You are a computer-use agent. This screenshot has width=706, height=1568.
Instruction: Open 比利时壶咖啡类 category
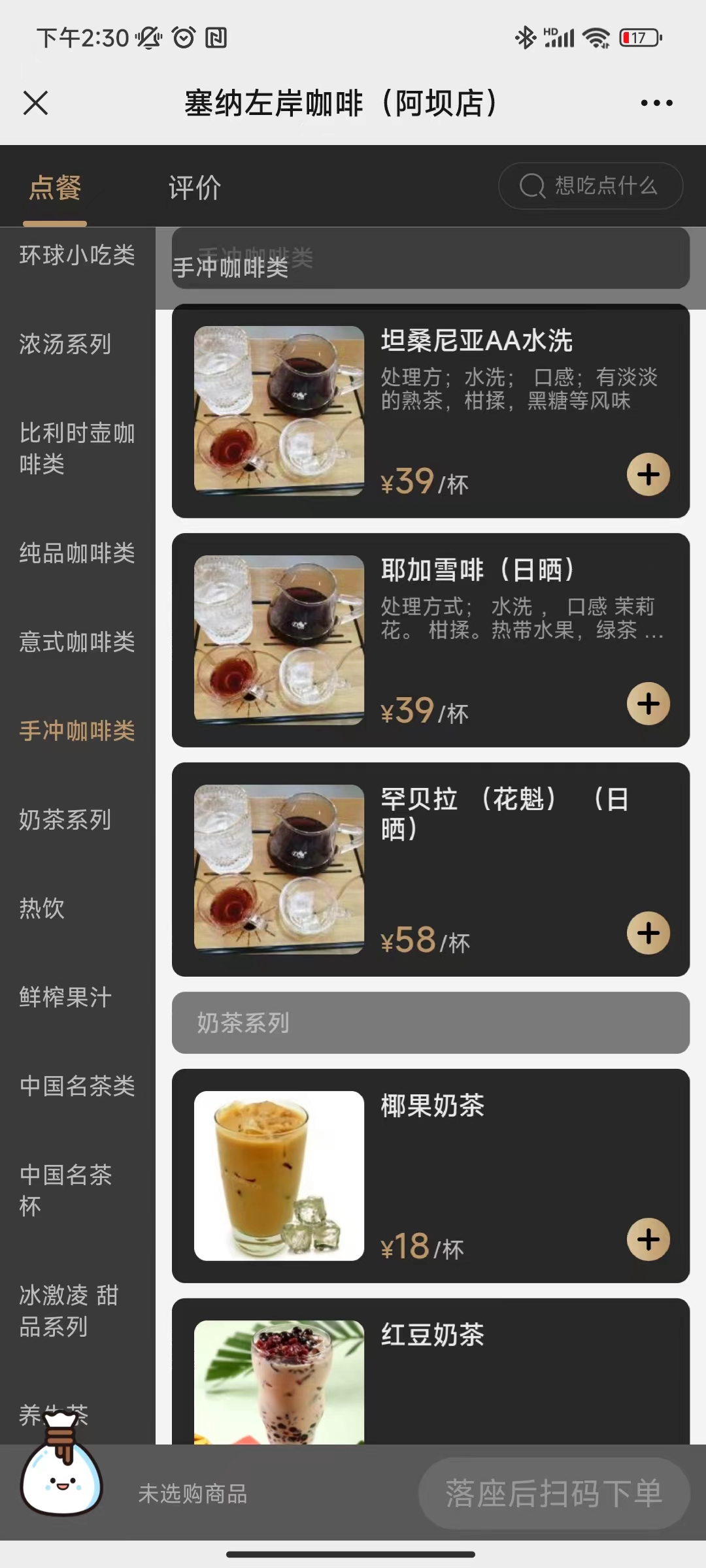point(77,448)
